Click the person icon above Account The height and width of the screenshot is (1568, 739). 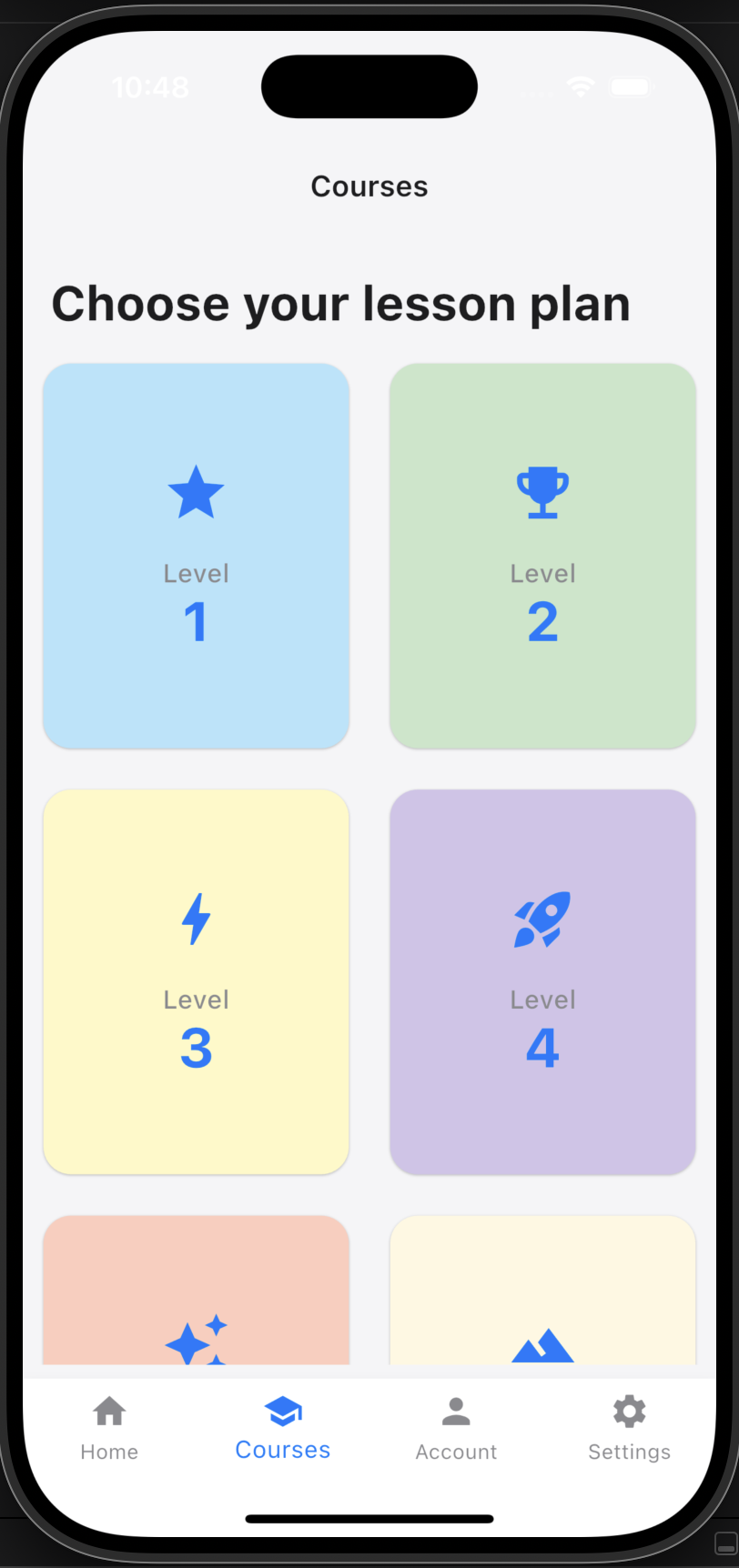pos(456,1410)
